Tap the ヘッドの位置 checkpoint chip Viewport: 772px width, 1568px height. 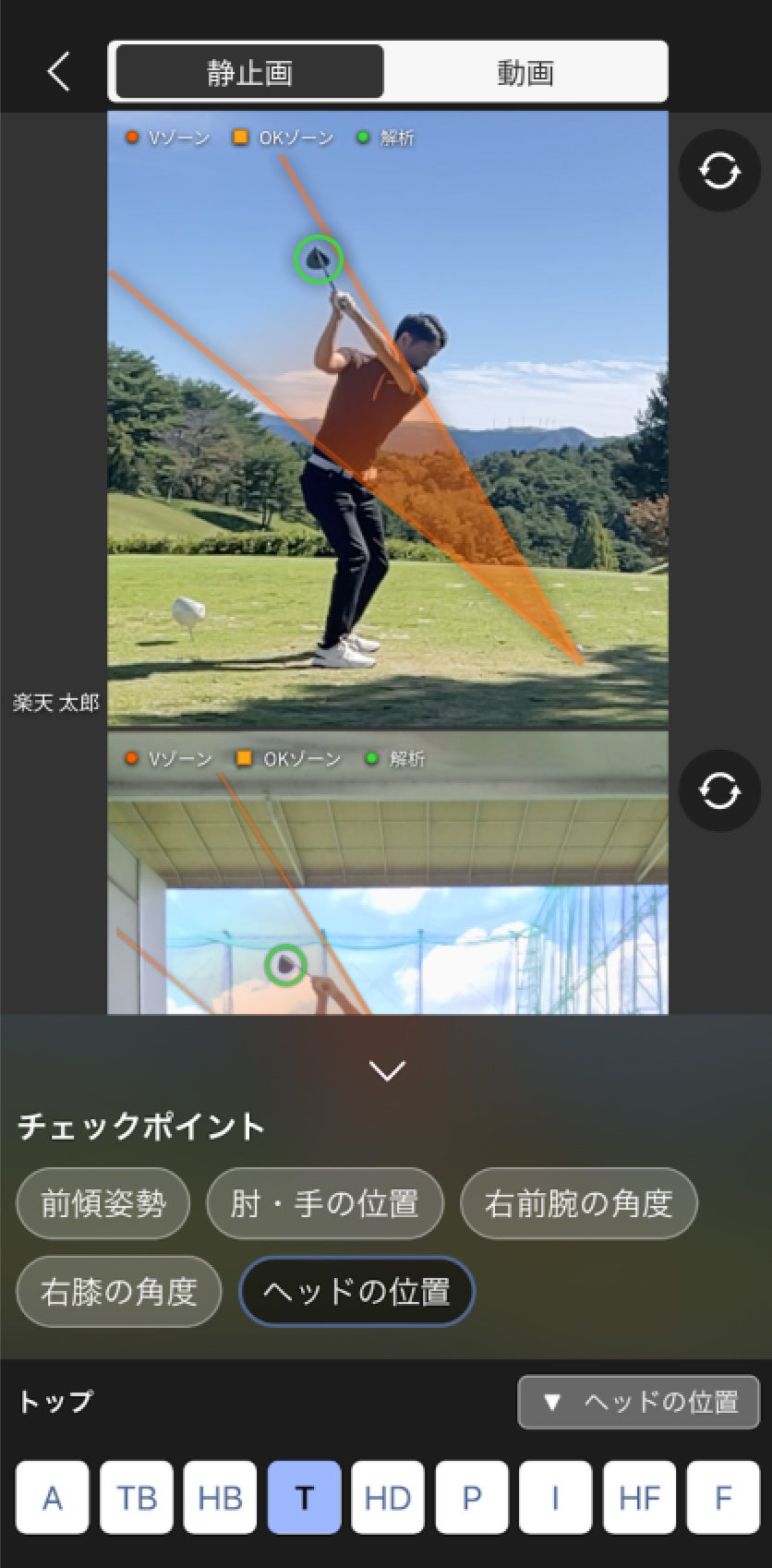[x=356, y=1291]
